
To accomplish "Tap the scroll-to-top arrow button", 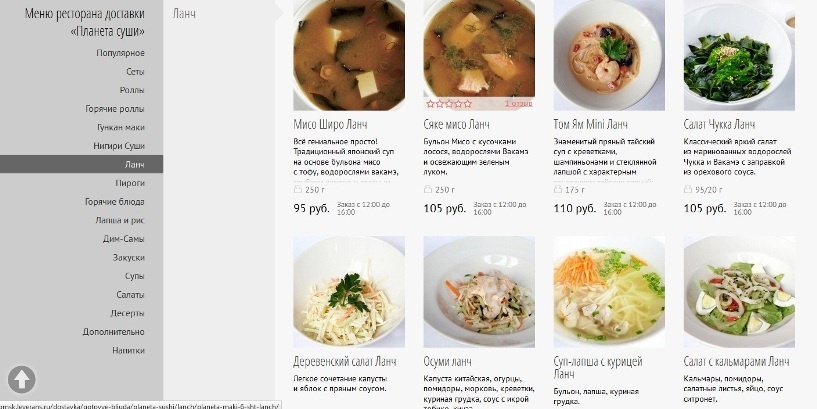I will click(x=21, y=380).
